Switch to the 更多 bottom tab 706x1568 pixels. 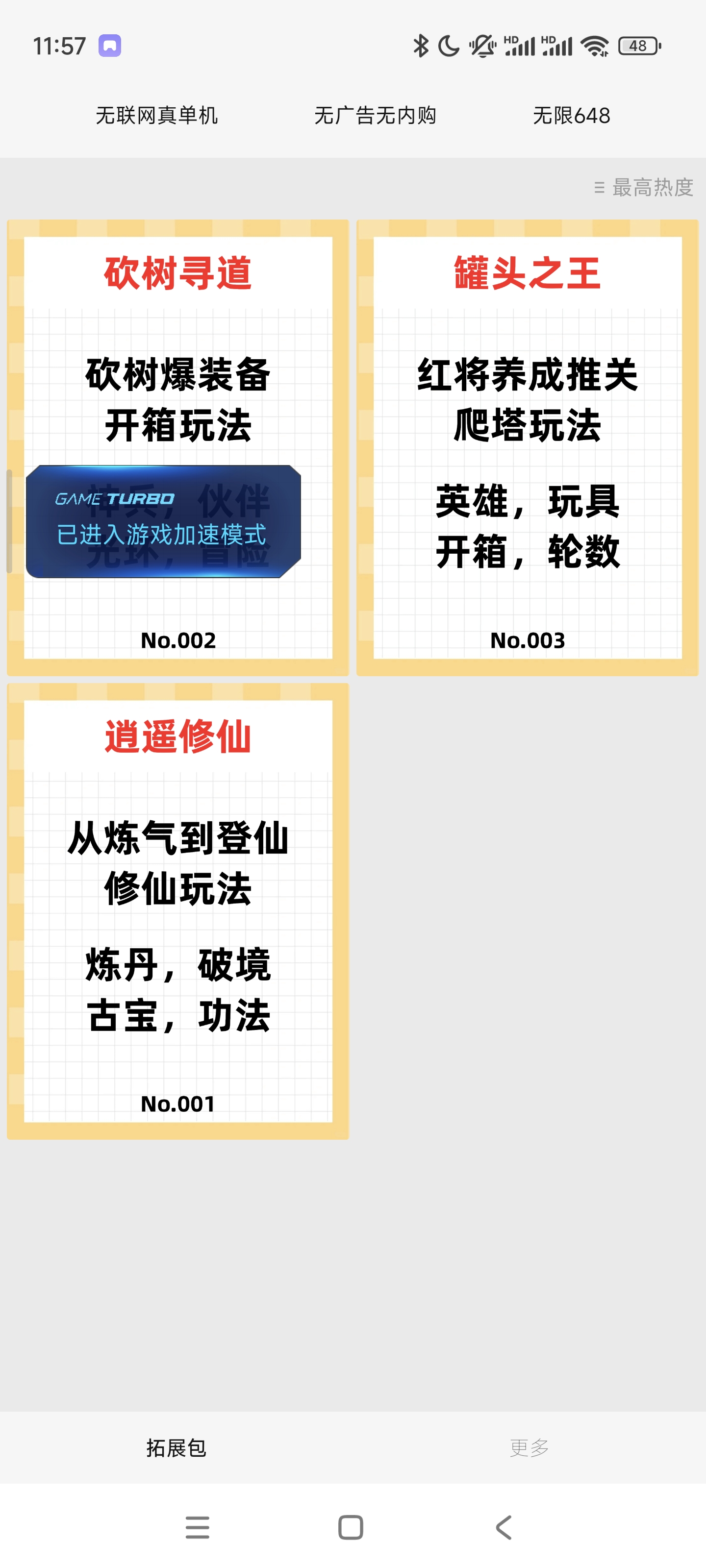pyautogui.click(x=529, y=1447)
